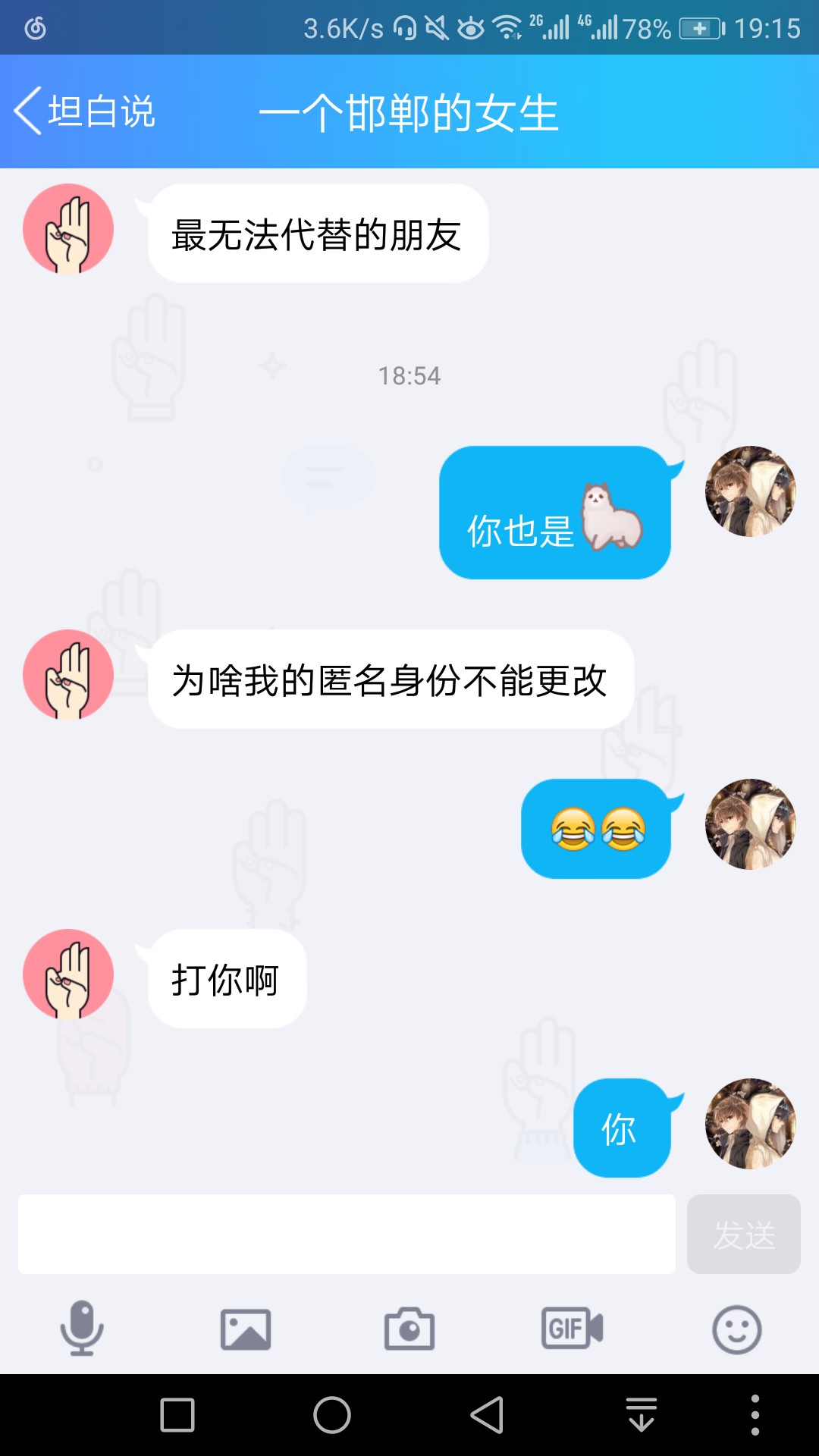
Task: Open the voice microphone input
Action: 82,1329
